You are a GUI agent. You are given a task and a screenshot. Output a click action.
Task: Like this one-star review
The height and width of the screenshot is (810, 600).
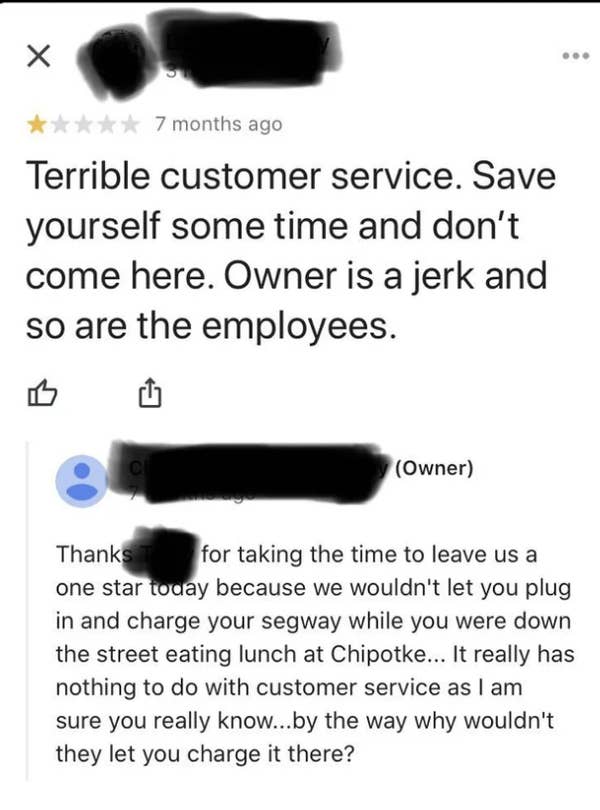point(38,396)
